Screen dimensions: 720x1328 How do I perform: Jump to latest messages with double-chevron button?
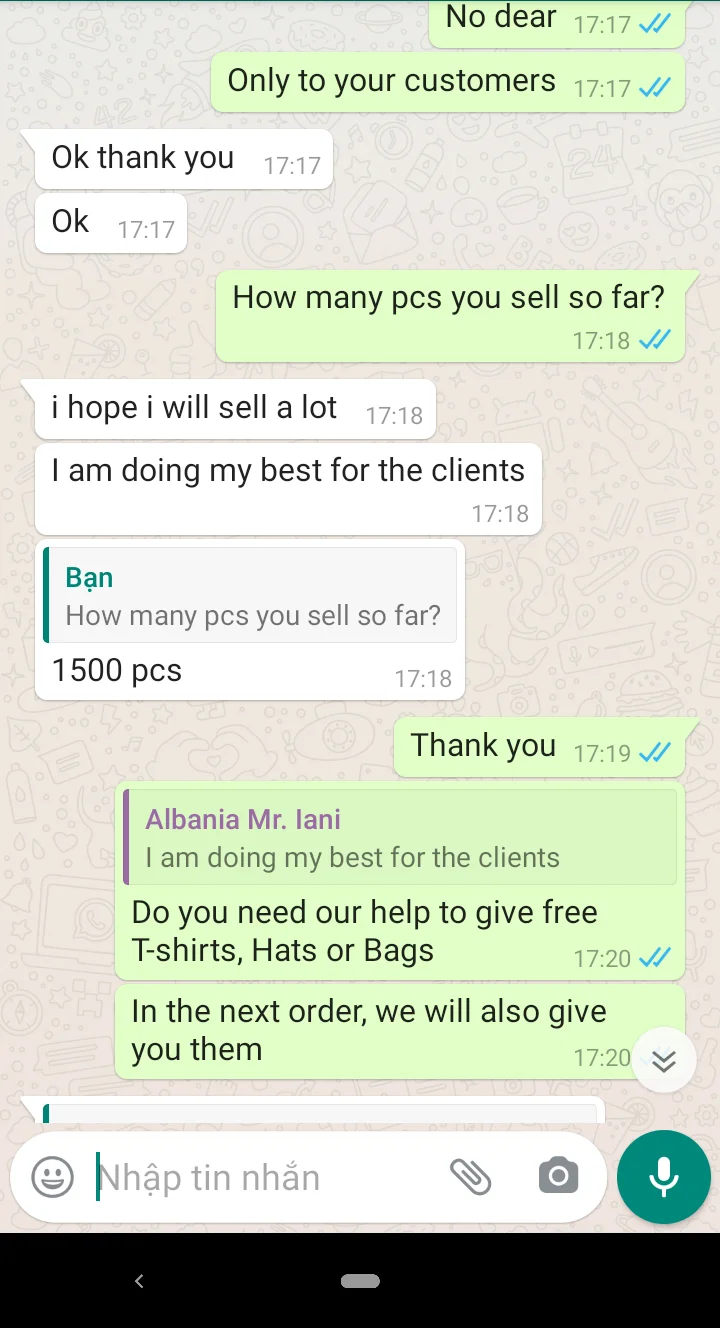664,1061
